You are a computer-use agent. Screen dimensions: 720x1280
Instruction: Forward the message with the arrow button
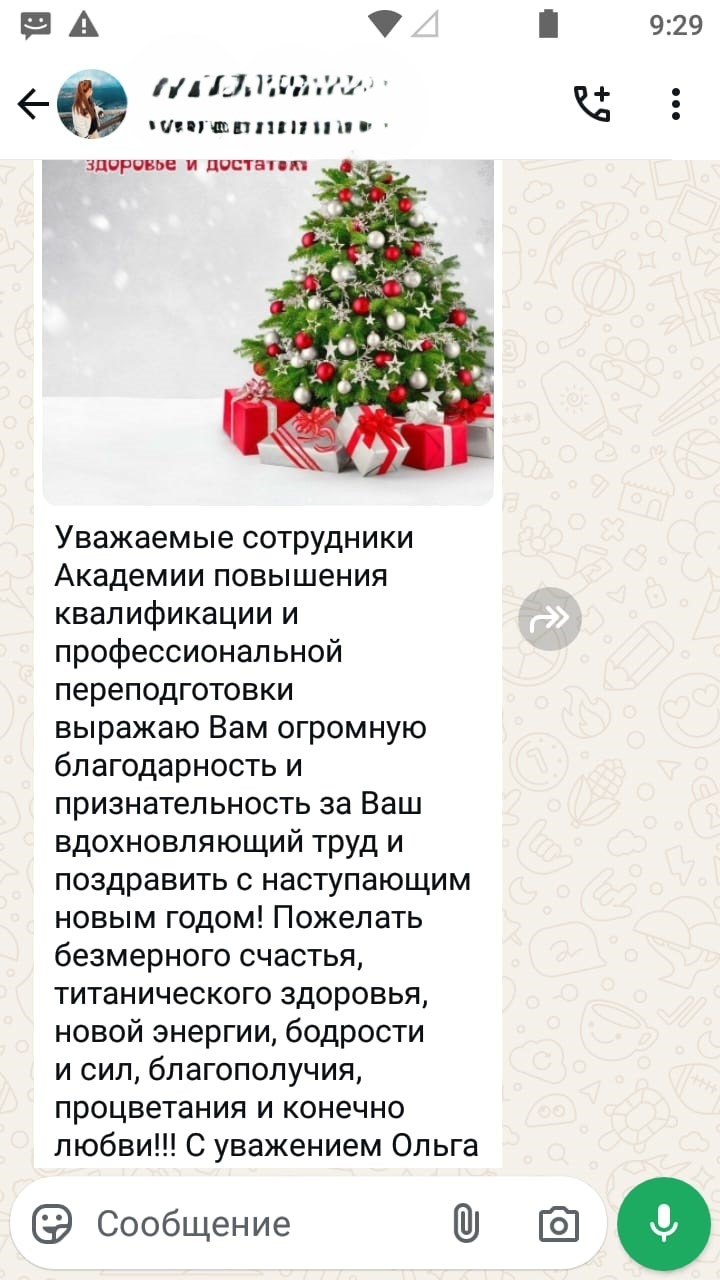point(550,619)
